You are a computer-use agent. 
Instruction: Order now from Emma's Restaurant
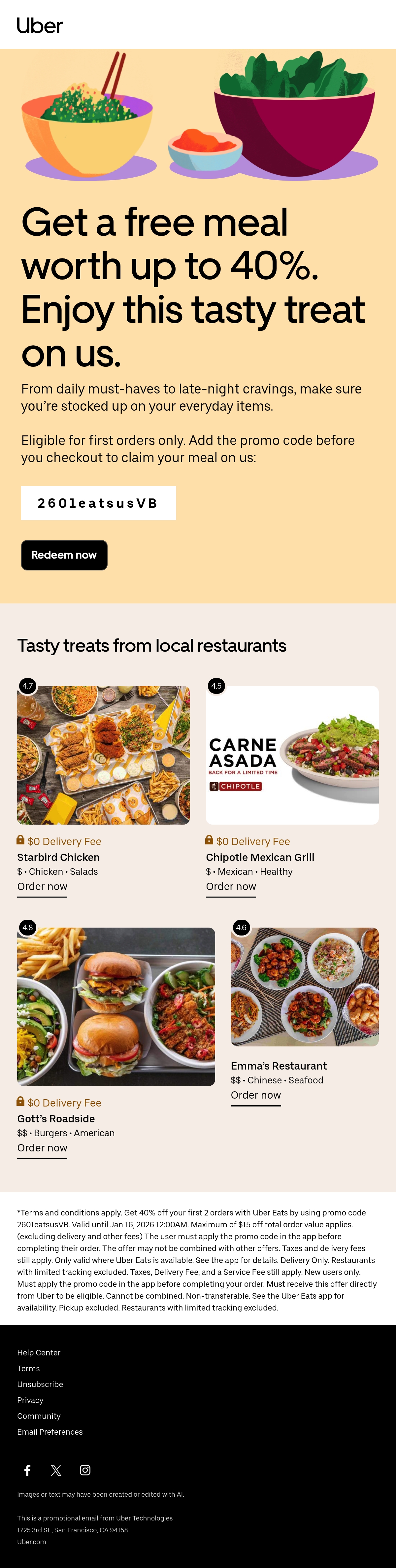pos(255,1094)
